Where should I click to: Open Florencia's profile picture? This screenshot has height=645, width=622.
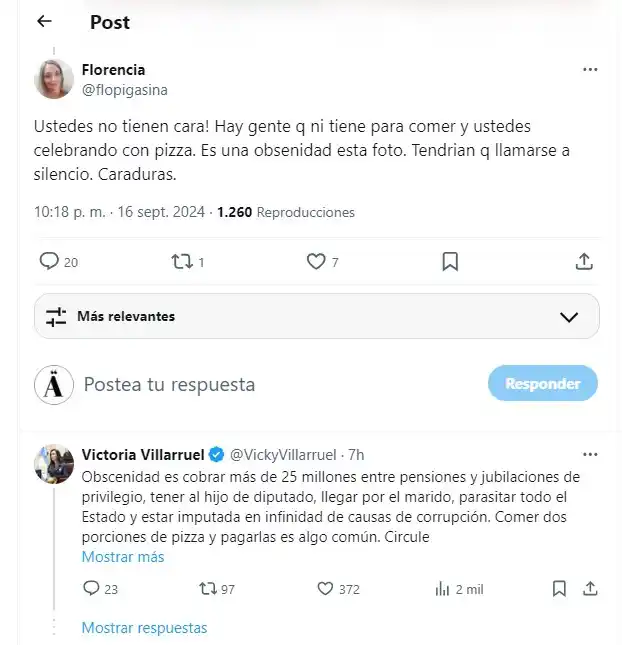tap(54, 79)
